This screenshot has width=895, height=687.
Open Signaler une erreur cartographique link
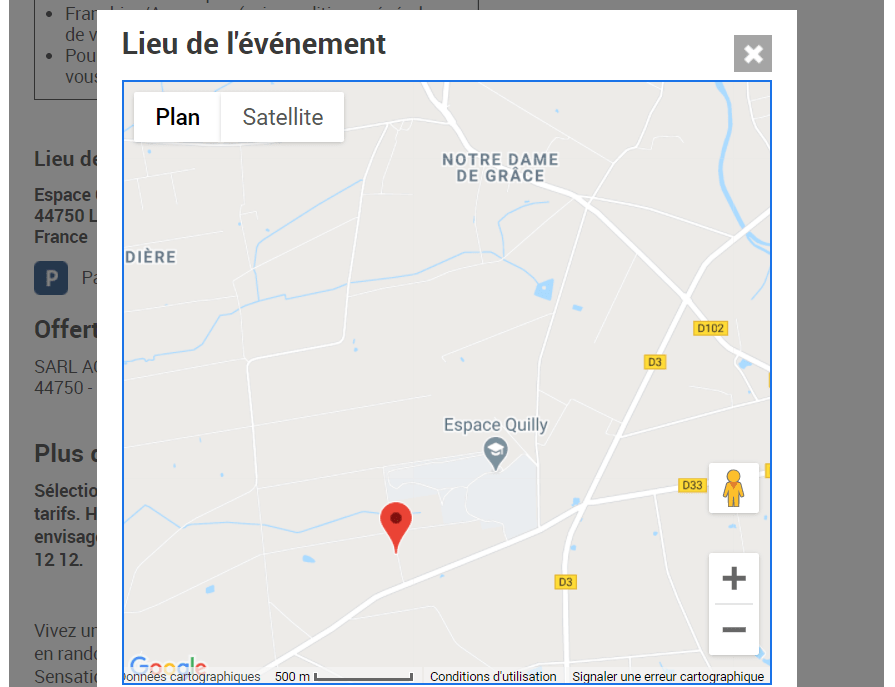click(667, 677)
